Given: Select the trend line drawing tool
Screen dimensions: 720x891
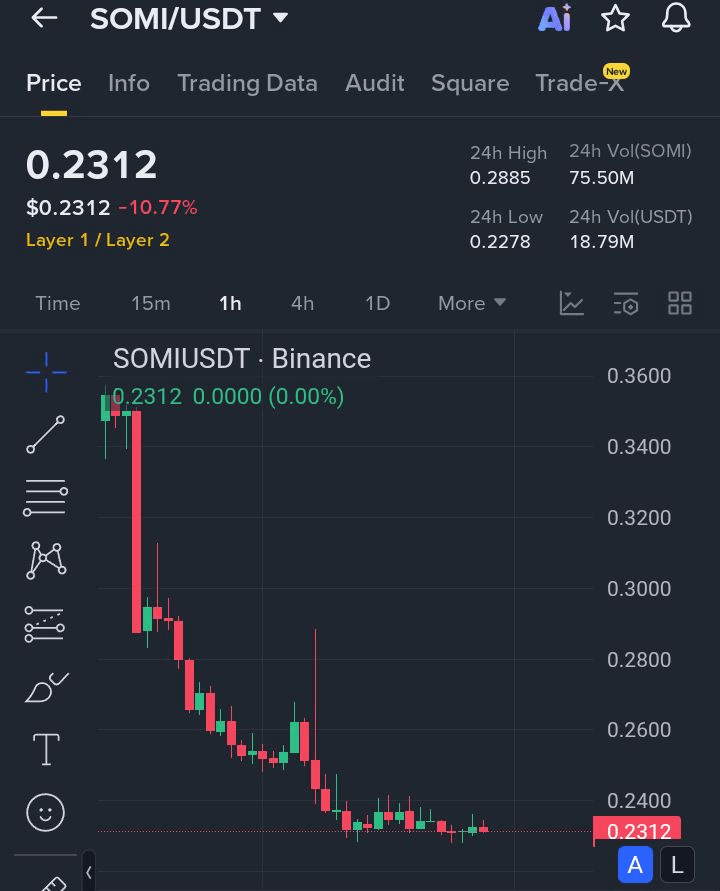Looking at the screenshot, I should 45,435.
